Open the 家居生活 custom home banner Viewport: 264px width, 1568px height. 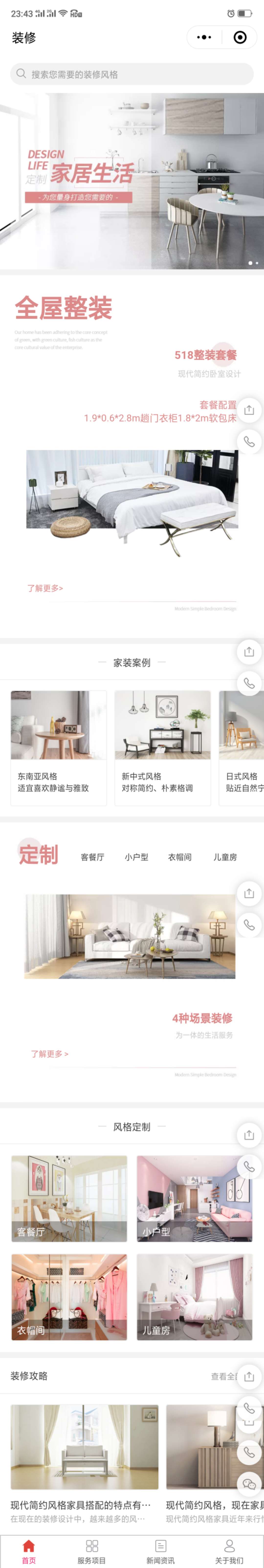click(132, 181)
